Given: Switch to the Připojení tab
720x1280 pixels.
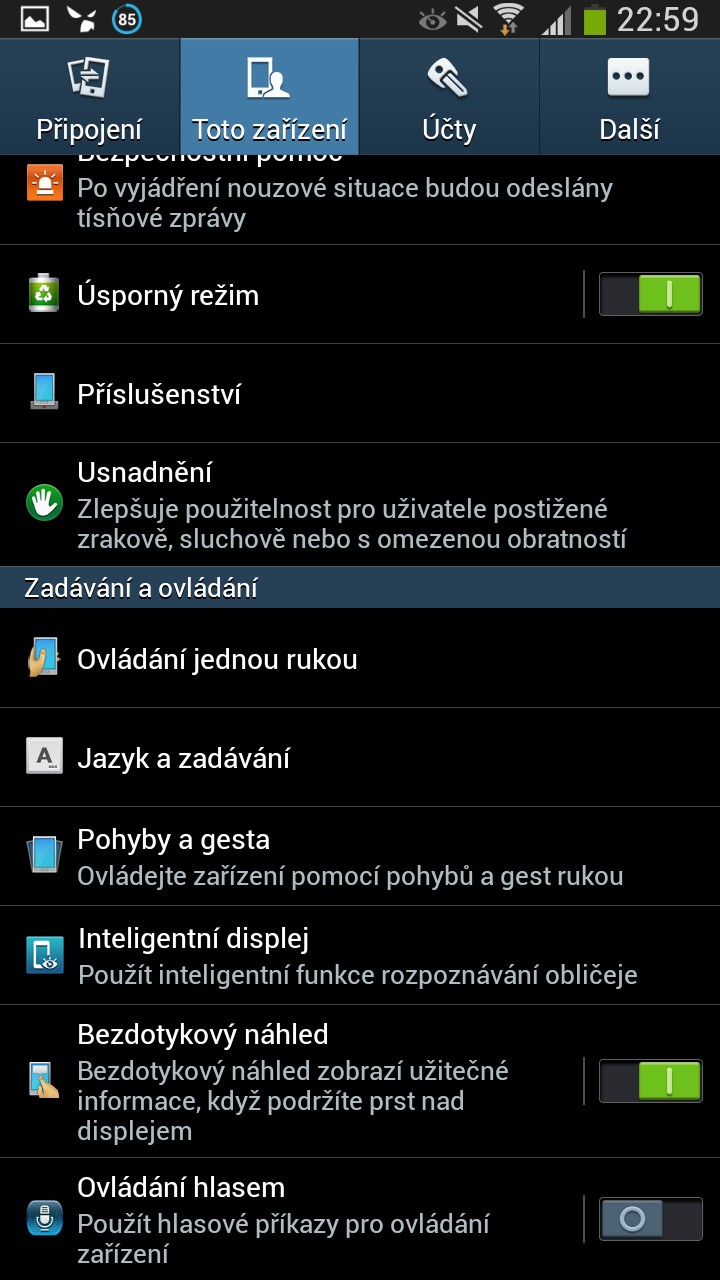Looking at the screenshot, I should [x=90, y=97].
